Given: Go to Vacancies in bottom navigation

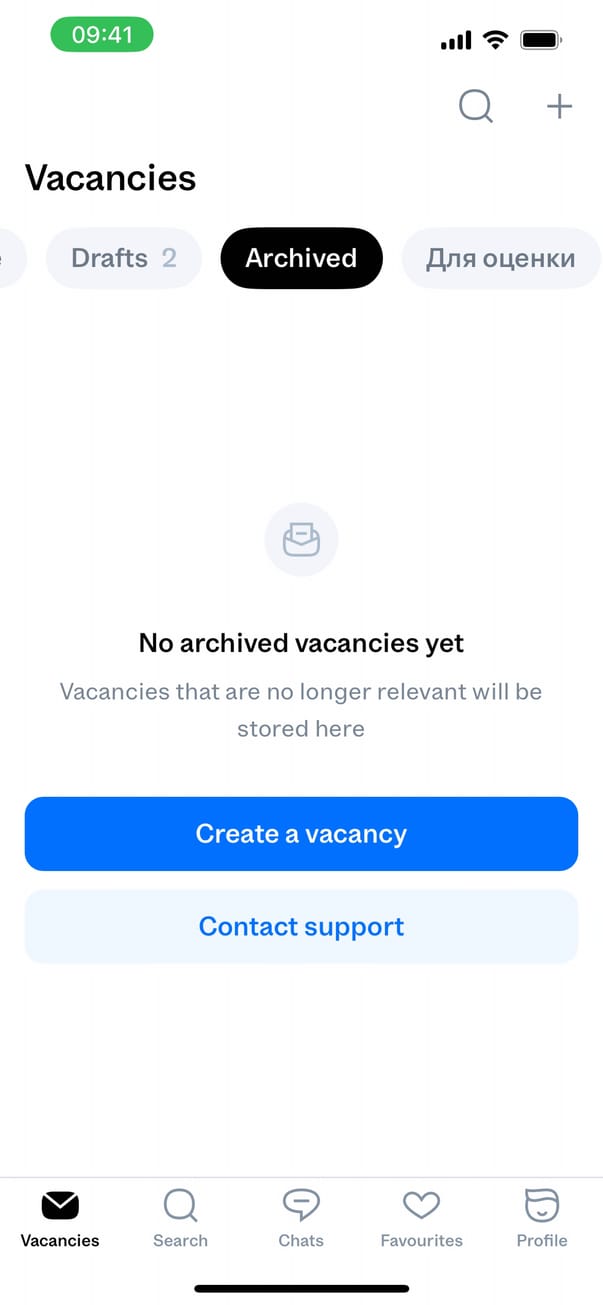Looking at the screenshot, I should tap(60, 1219).
